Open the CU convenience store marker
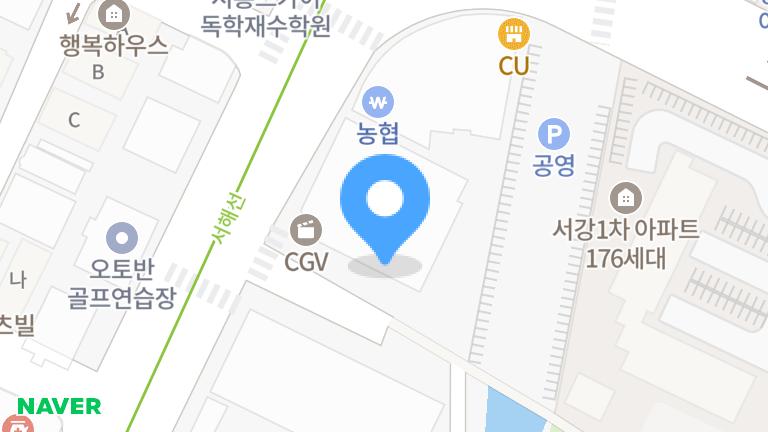This screenshot has width=768, height=432. click(514, 36)
